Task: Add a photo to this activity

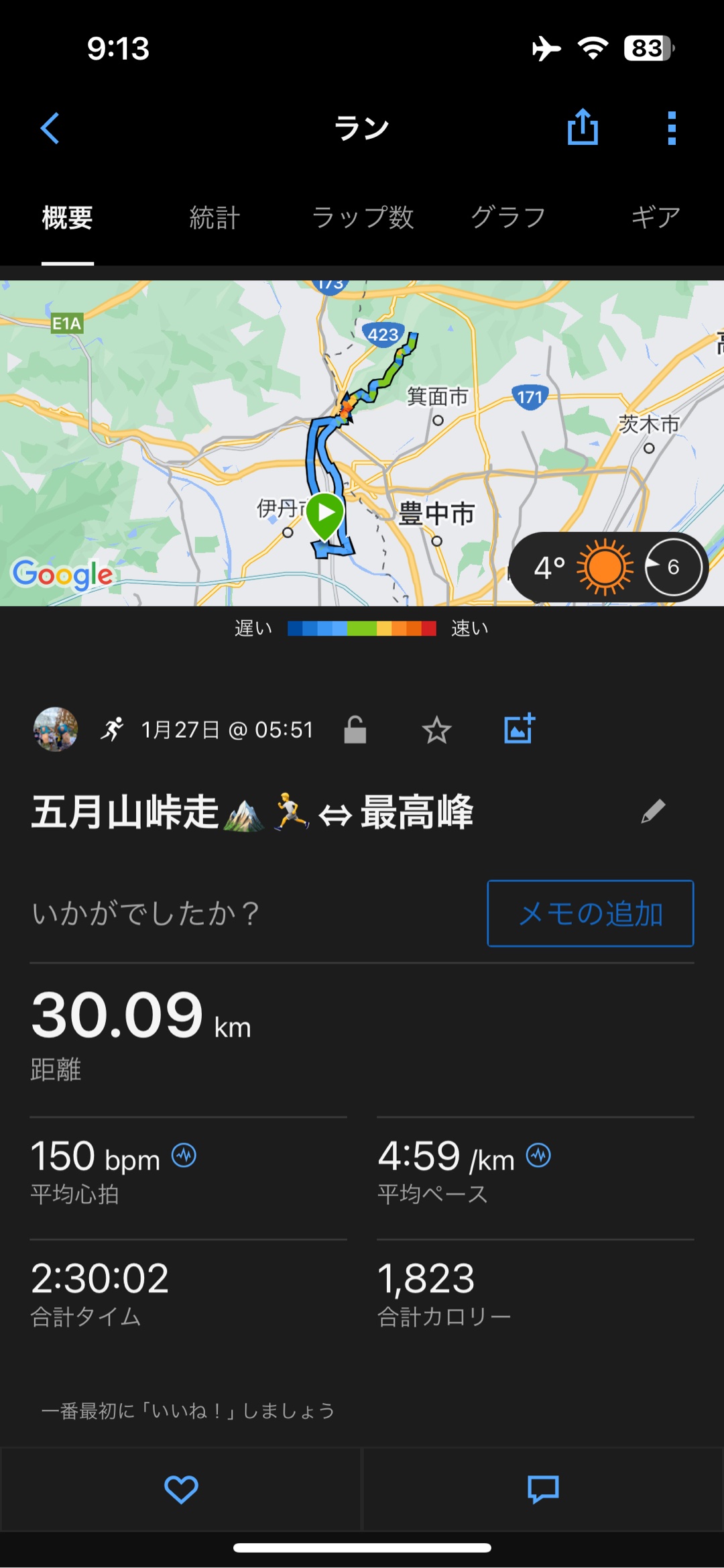Action: [x=520, y=729]
